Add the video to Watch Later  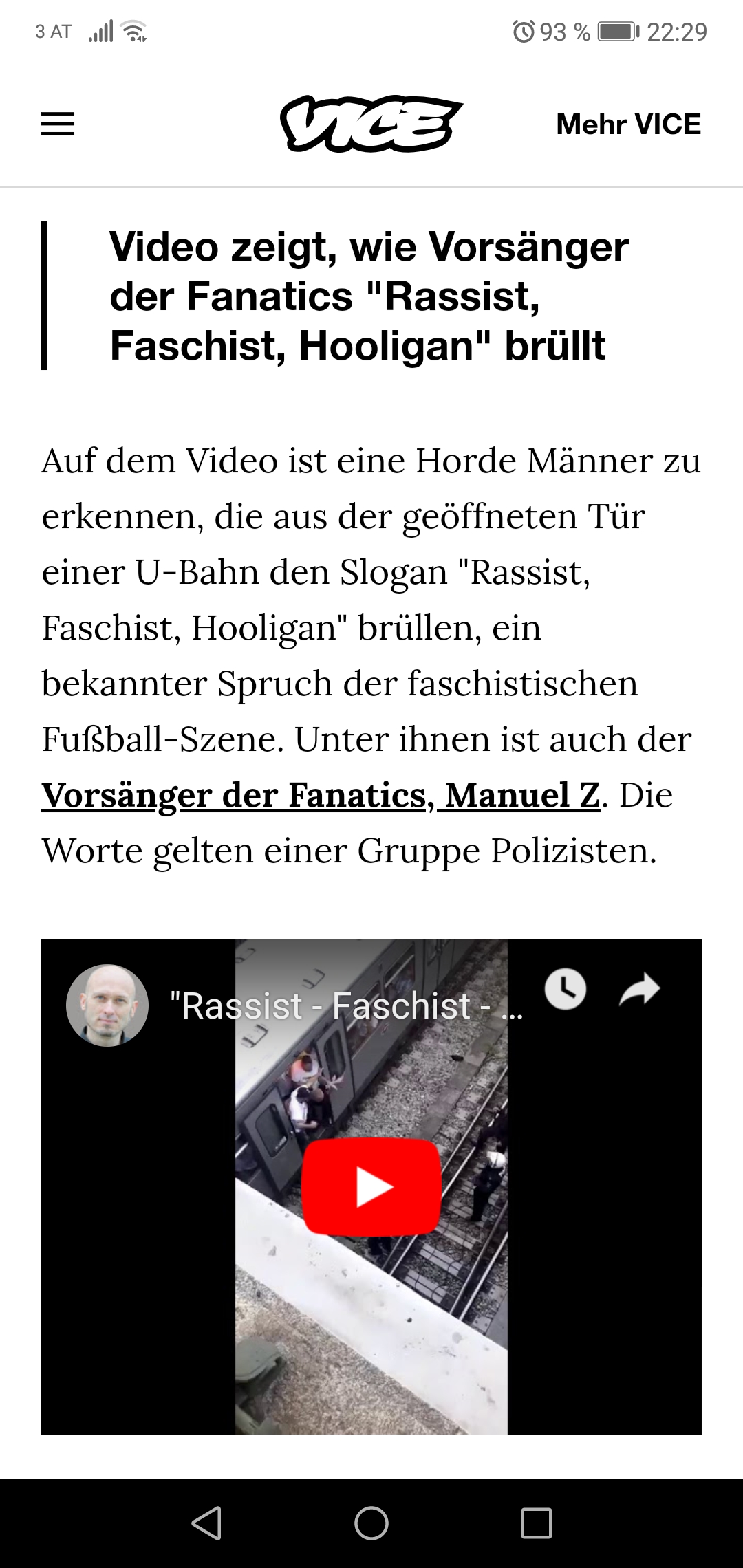point(565,990)
